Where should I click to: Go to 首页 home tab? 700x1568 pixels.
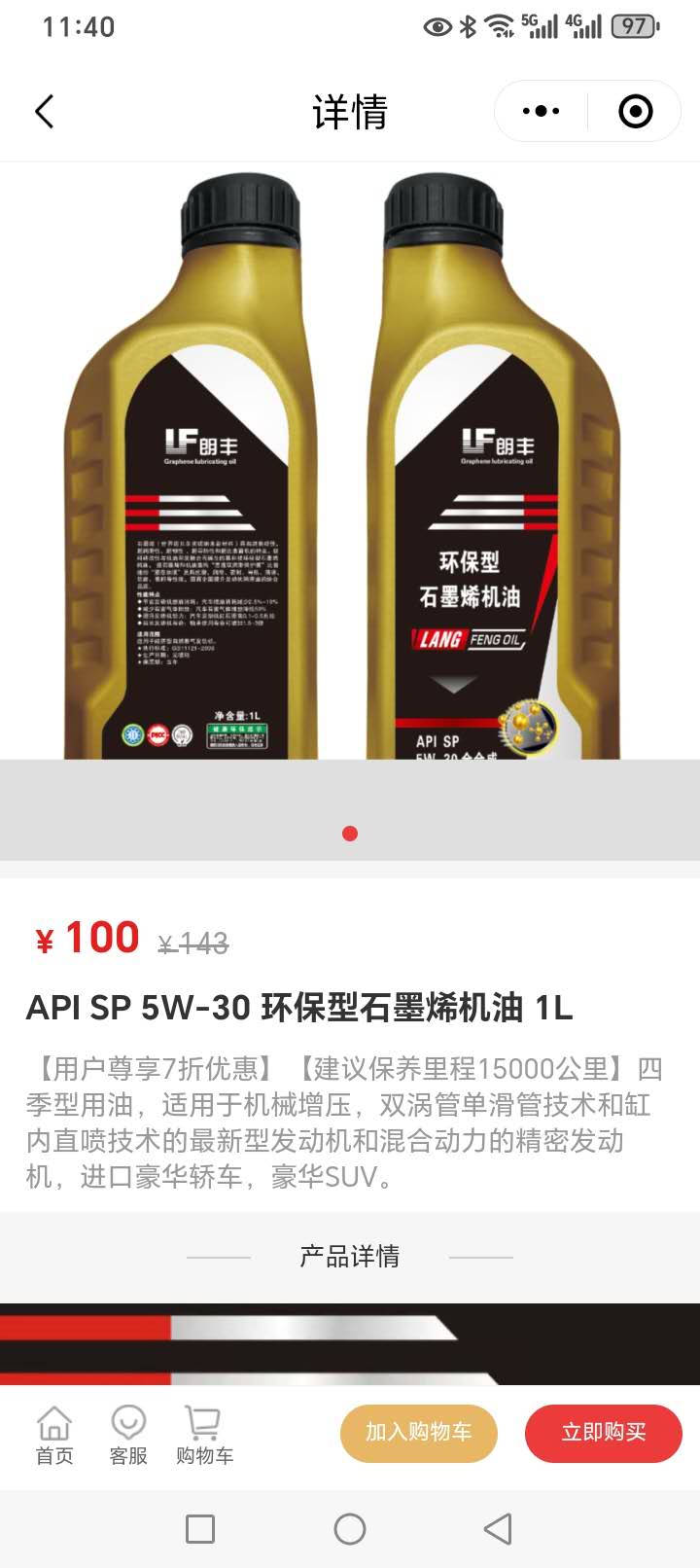point(54,1436)
